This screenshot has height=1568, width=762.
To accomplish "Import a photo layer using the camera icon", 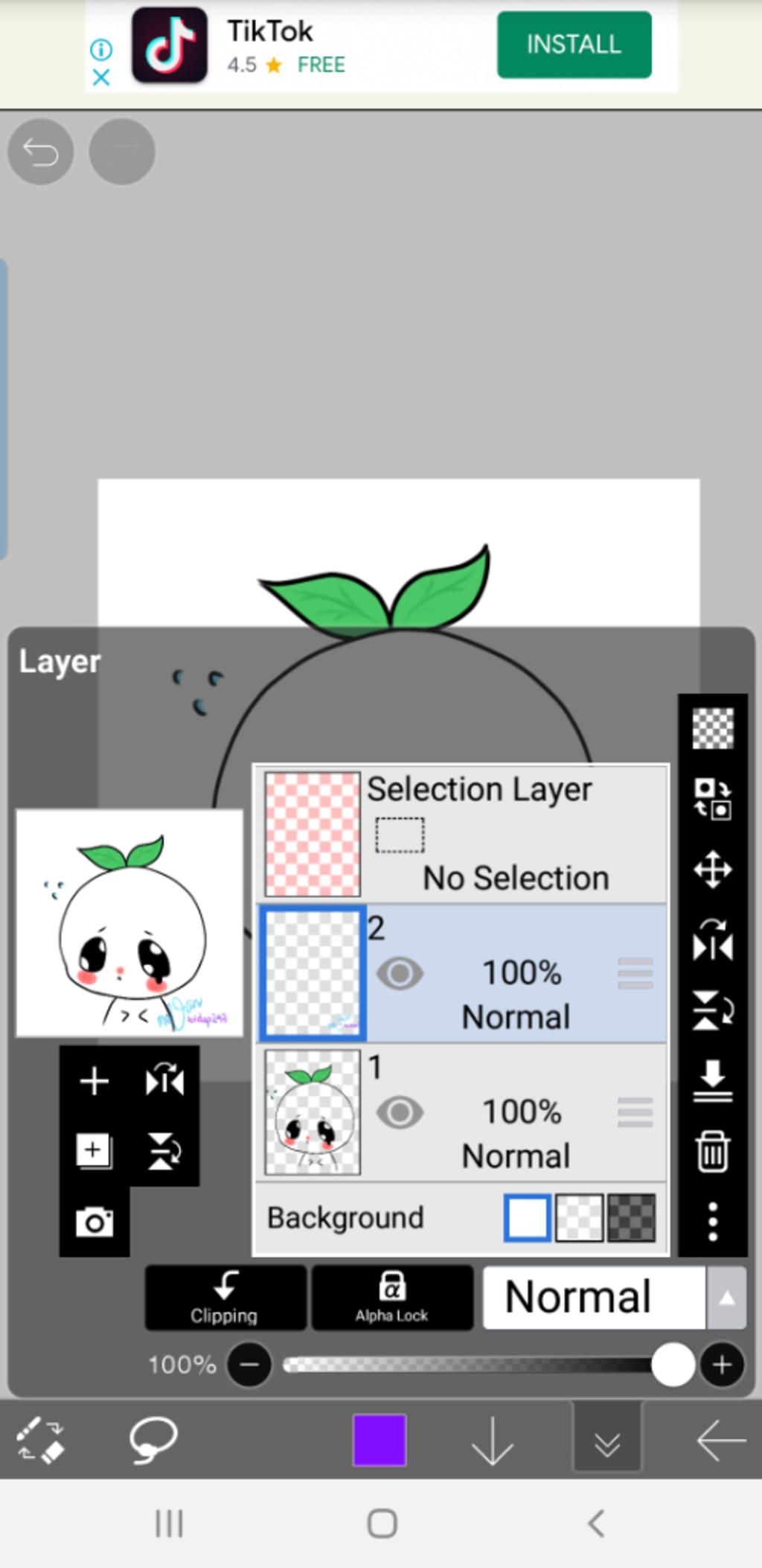I will [95, 1222].
